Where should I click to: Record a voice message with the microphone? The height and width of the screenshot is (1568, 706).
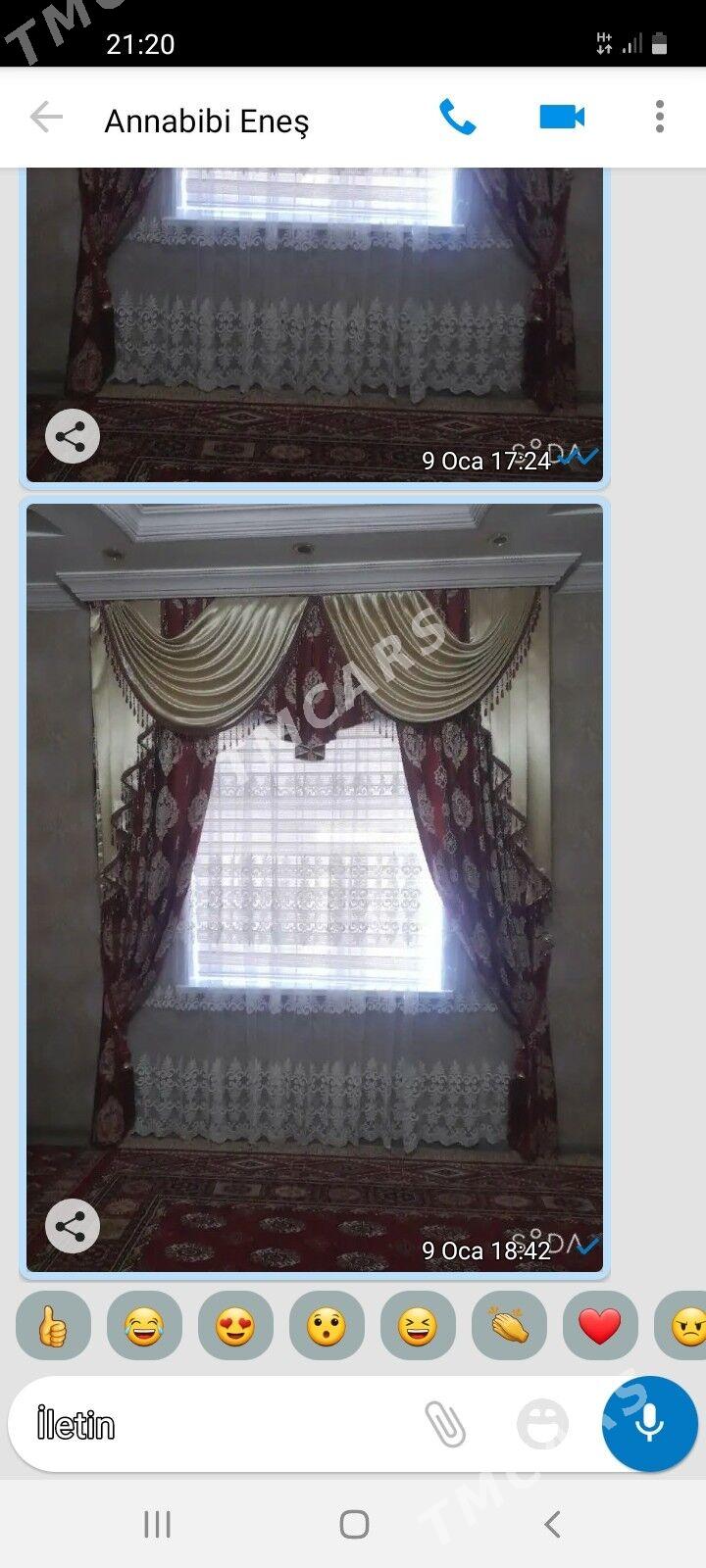tap(649, 1424)
